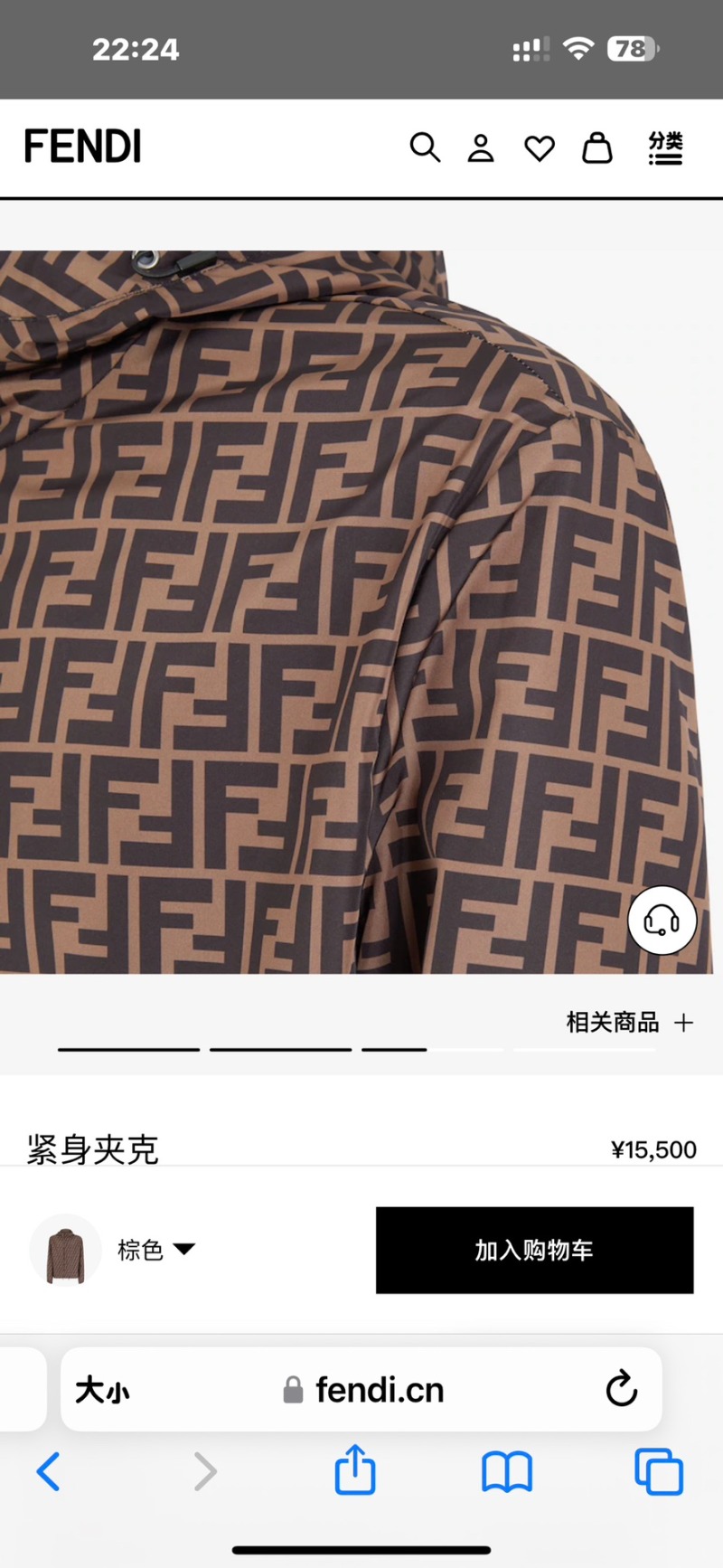Reload the page

coord(622,1390)
